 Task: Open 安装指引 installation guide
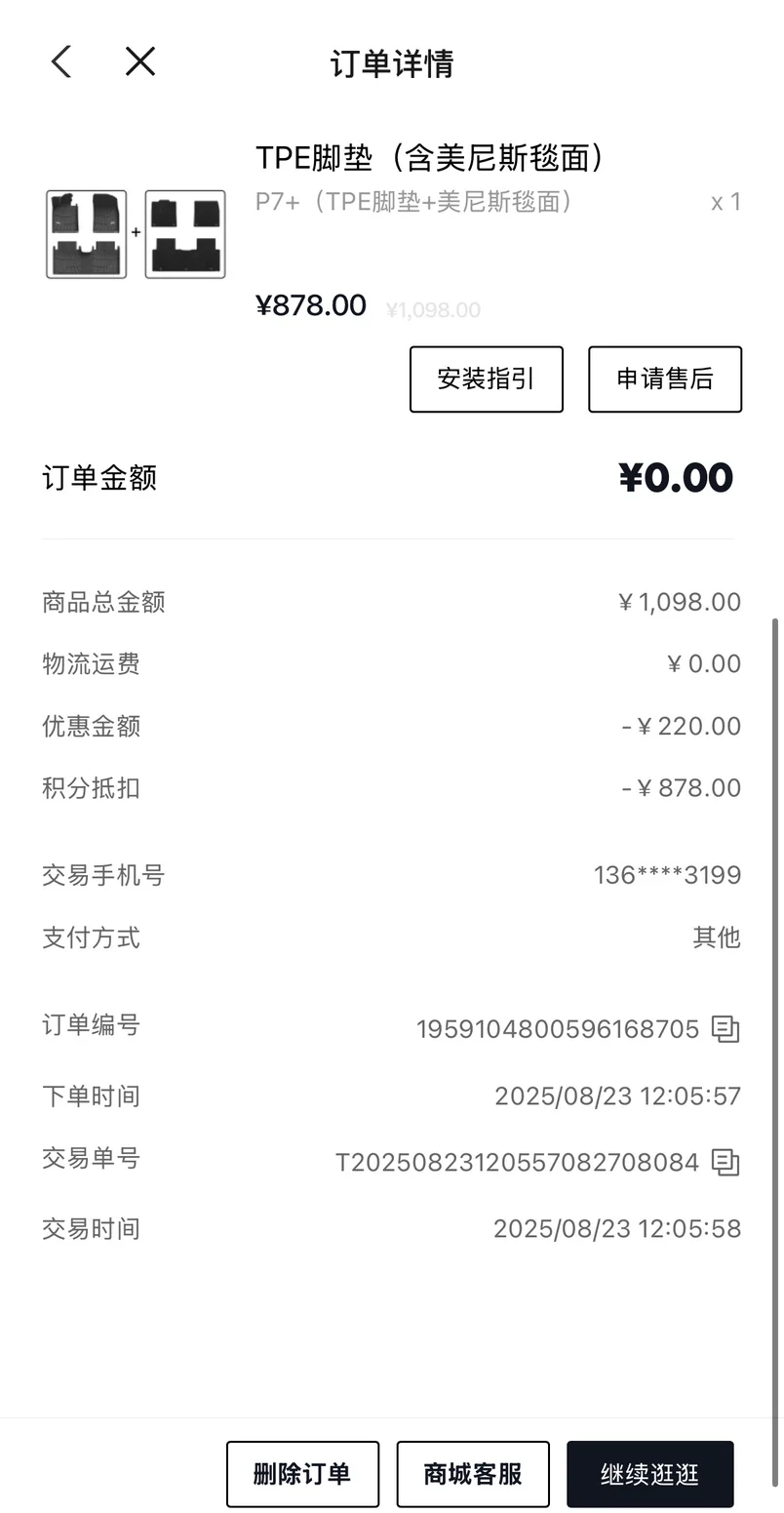(486, 379)
